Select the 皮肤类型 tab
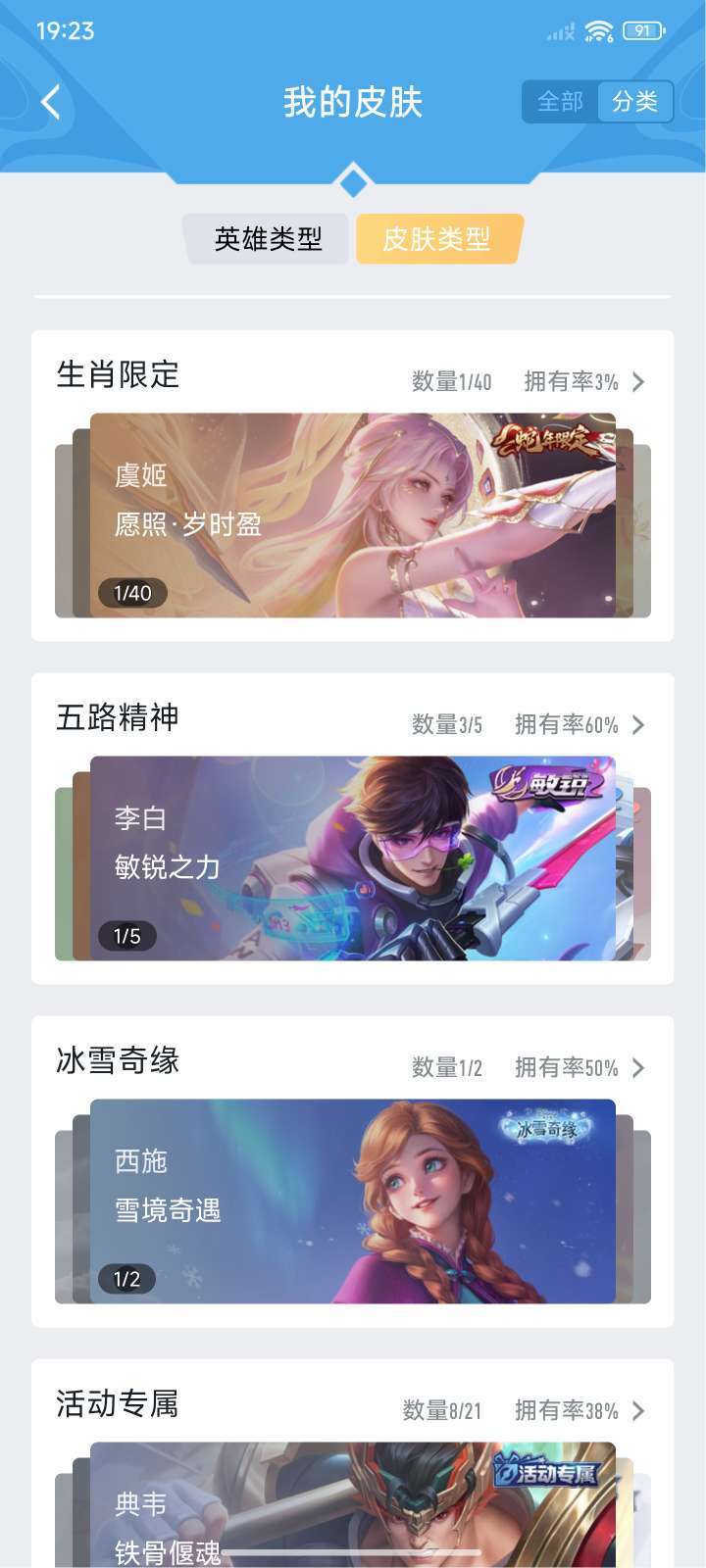 coord(437,237)
